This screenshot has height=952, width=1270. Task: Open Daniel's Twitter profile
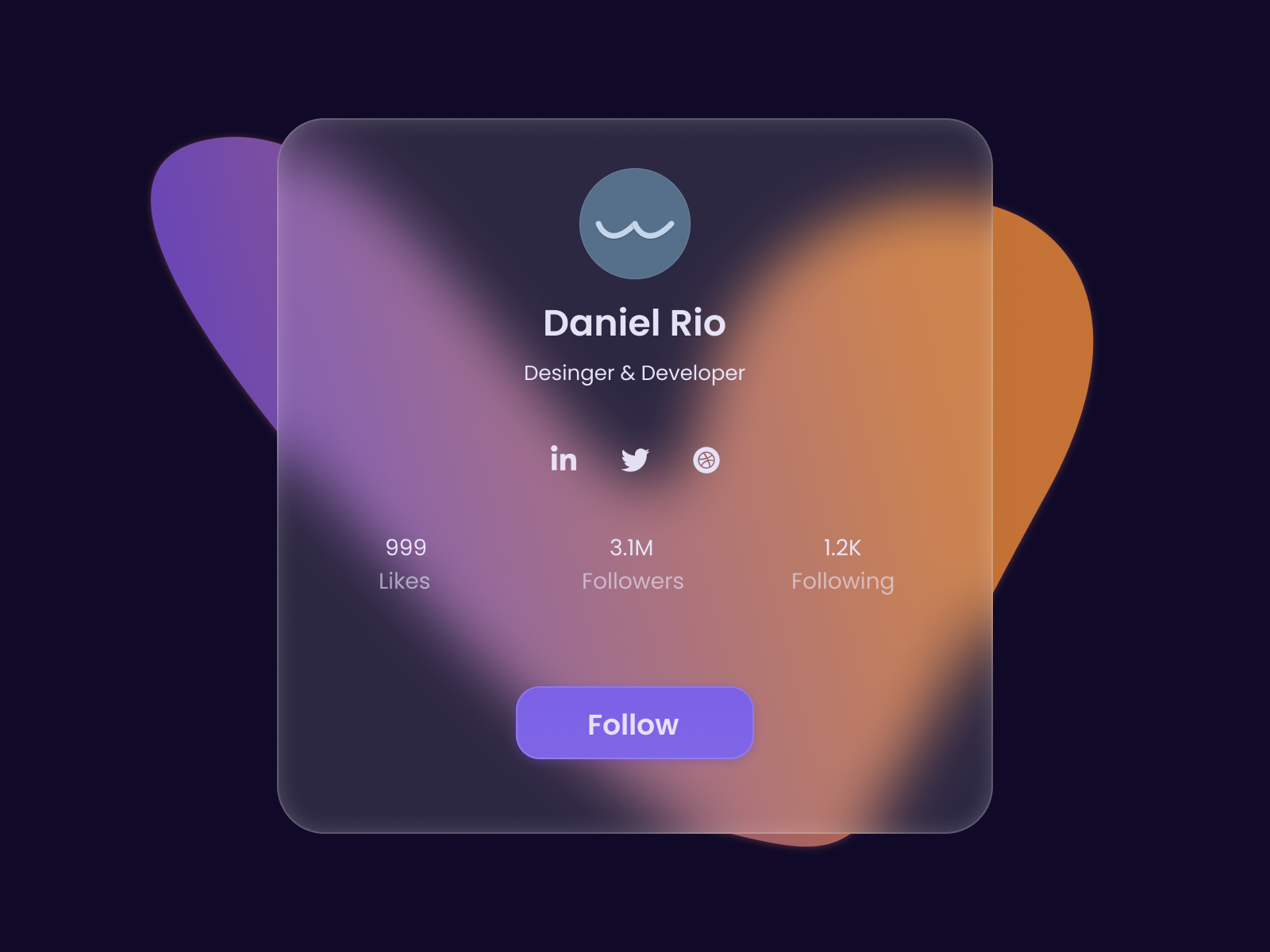point(635,460)
